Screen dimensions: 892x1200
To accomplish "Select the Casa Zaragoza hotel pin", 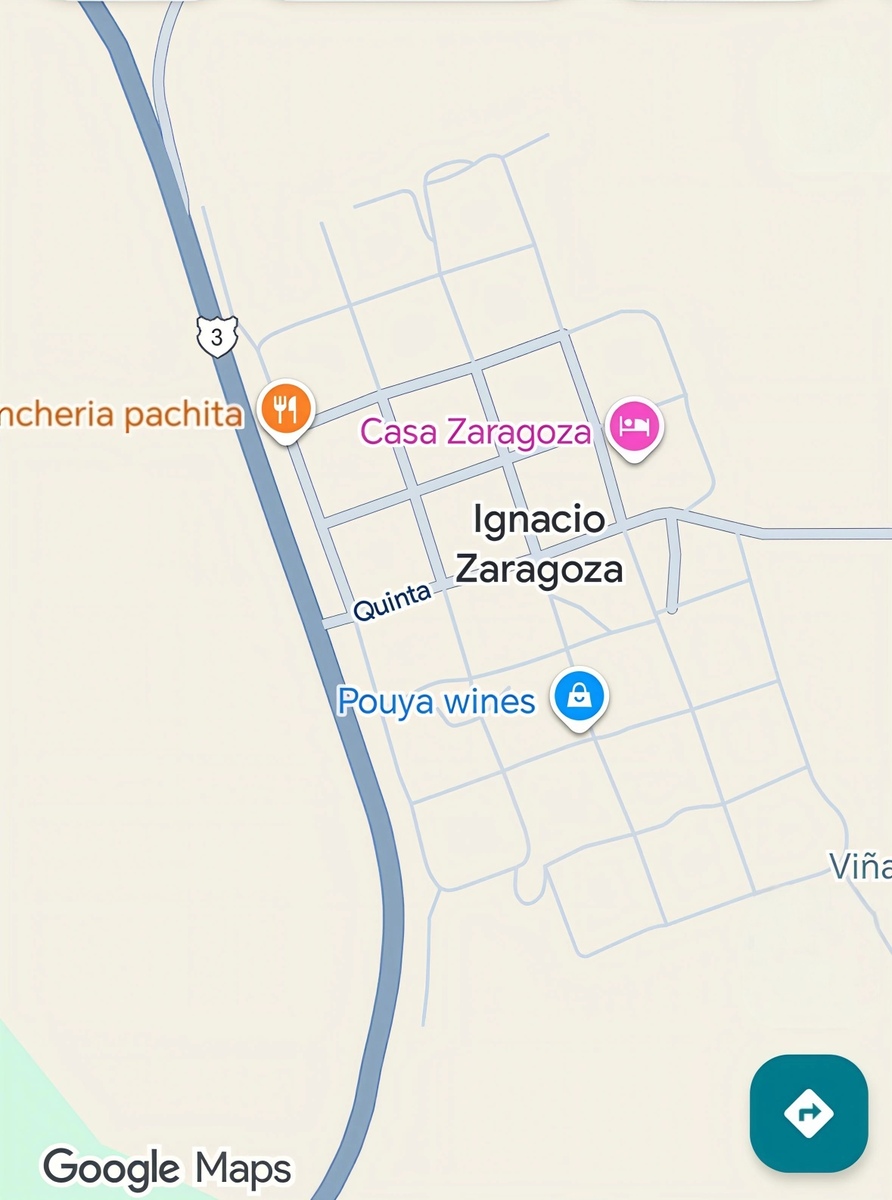I will (x=636, y=428).
